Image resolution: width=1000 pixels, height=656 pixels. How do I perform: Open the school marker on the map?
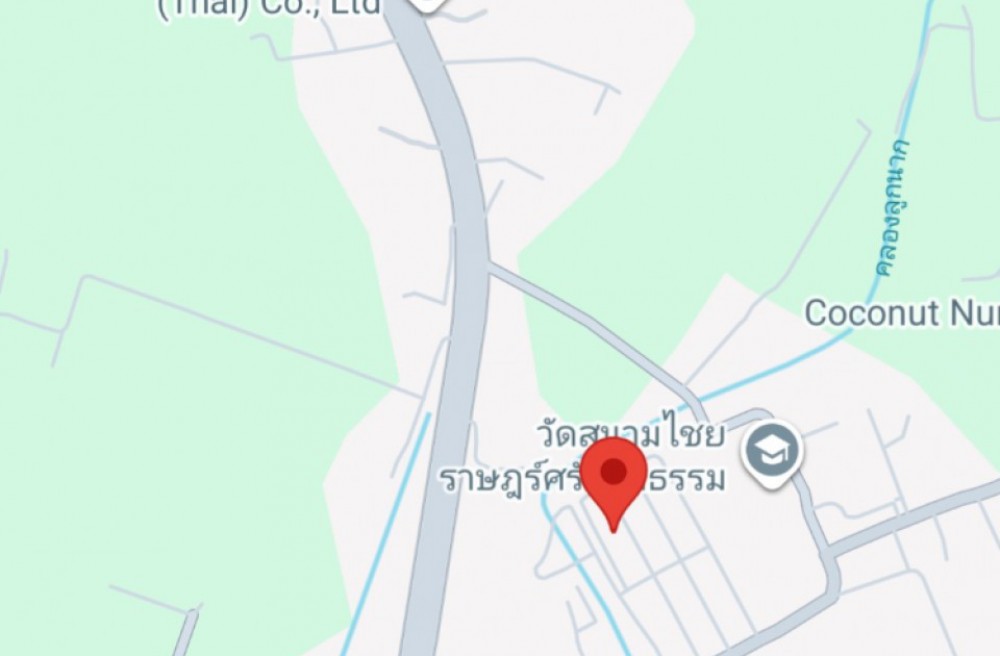pyautogui.click(x=772, y=451)
